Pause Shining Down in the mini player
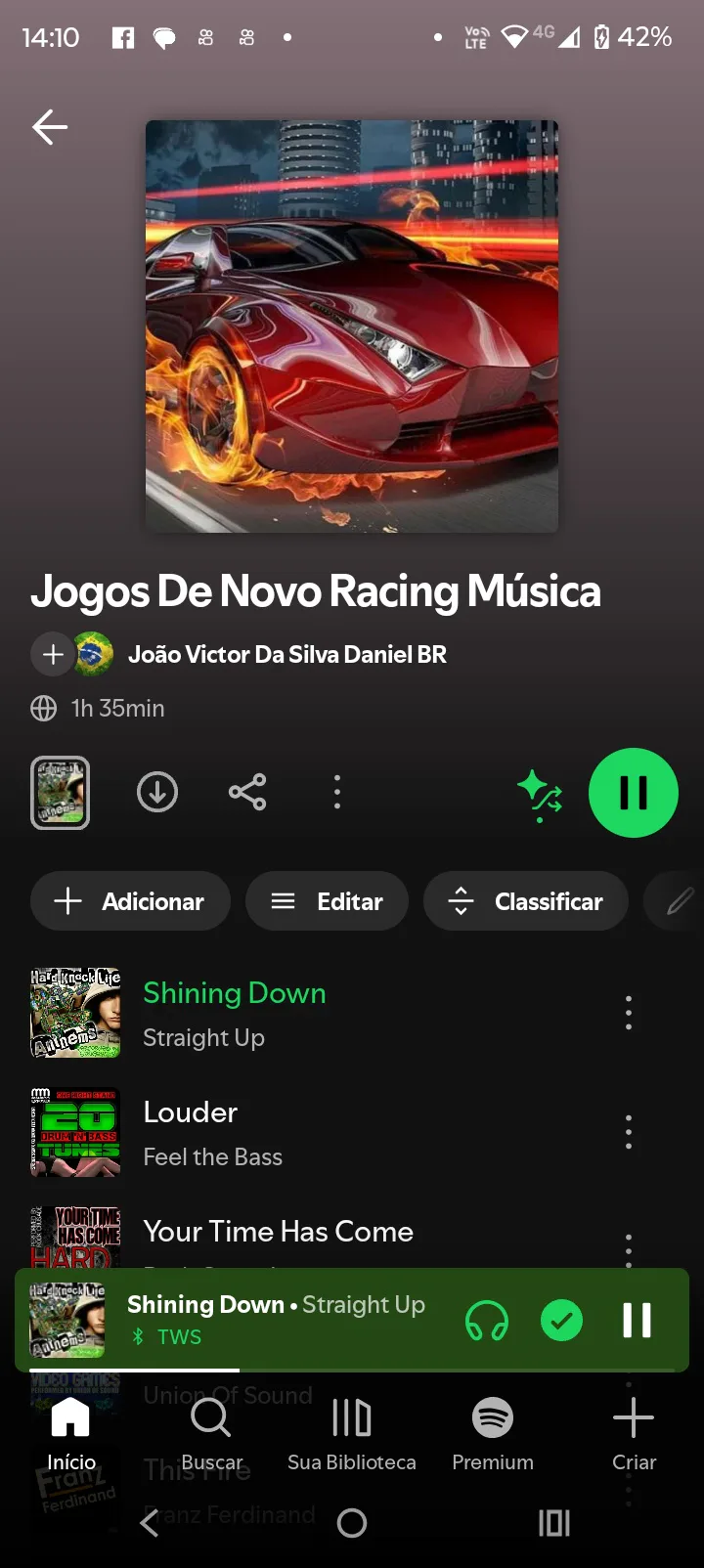Image resolution: width=704 pixels, height=1568 pixels. point(637,1321)
